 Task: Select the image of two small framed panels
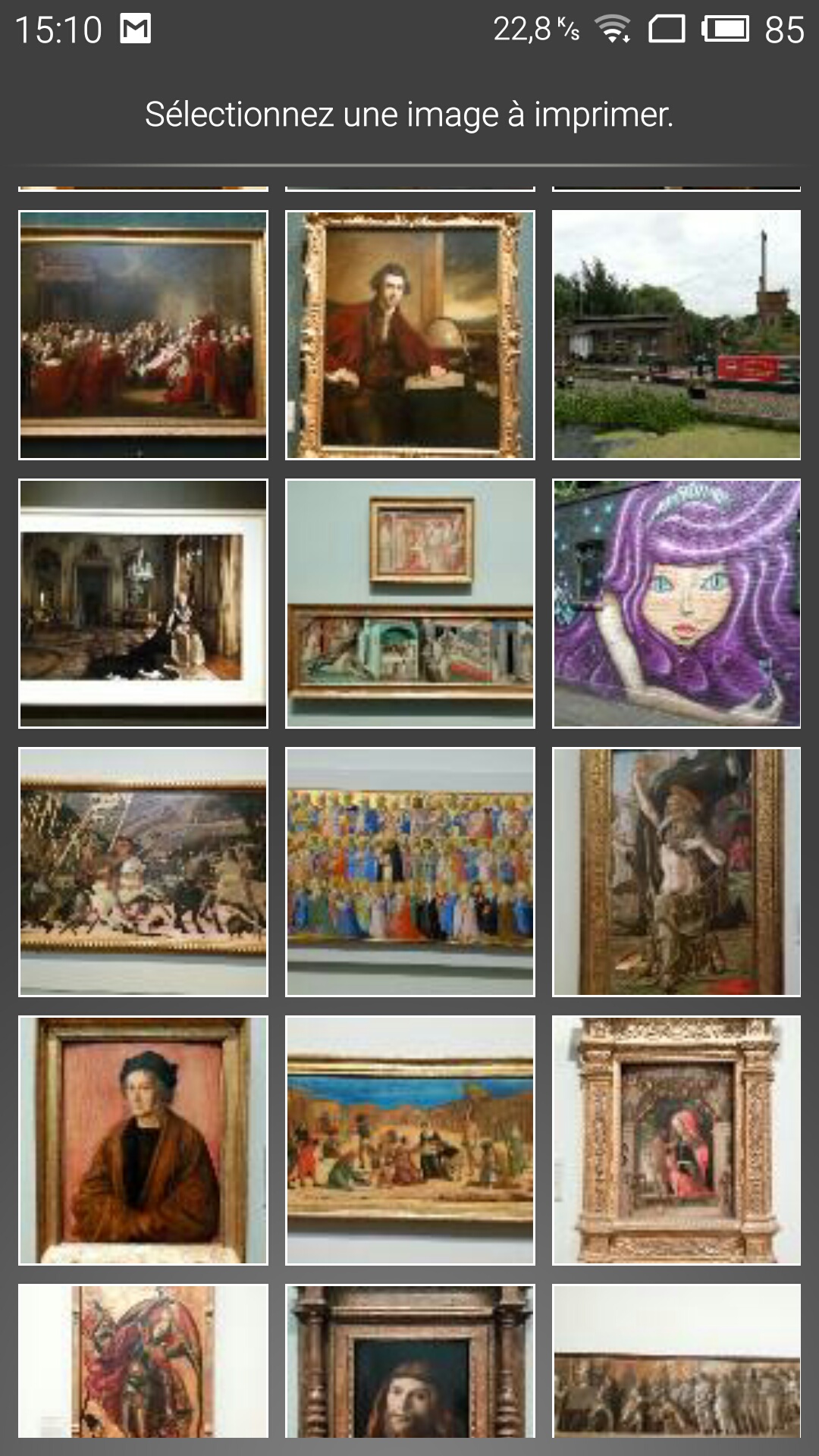point(410,604)
